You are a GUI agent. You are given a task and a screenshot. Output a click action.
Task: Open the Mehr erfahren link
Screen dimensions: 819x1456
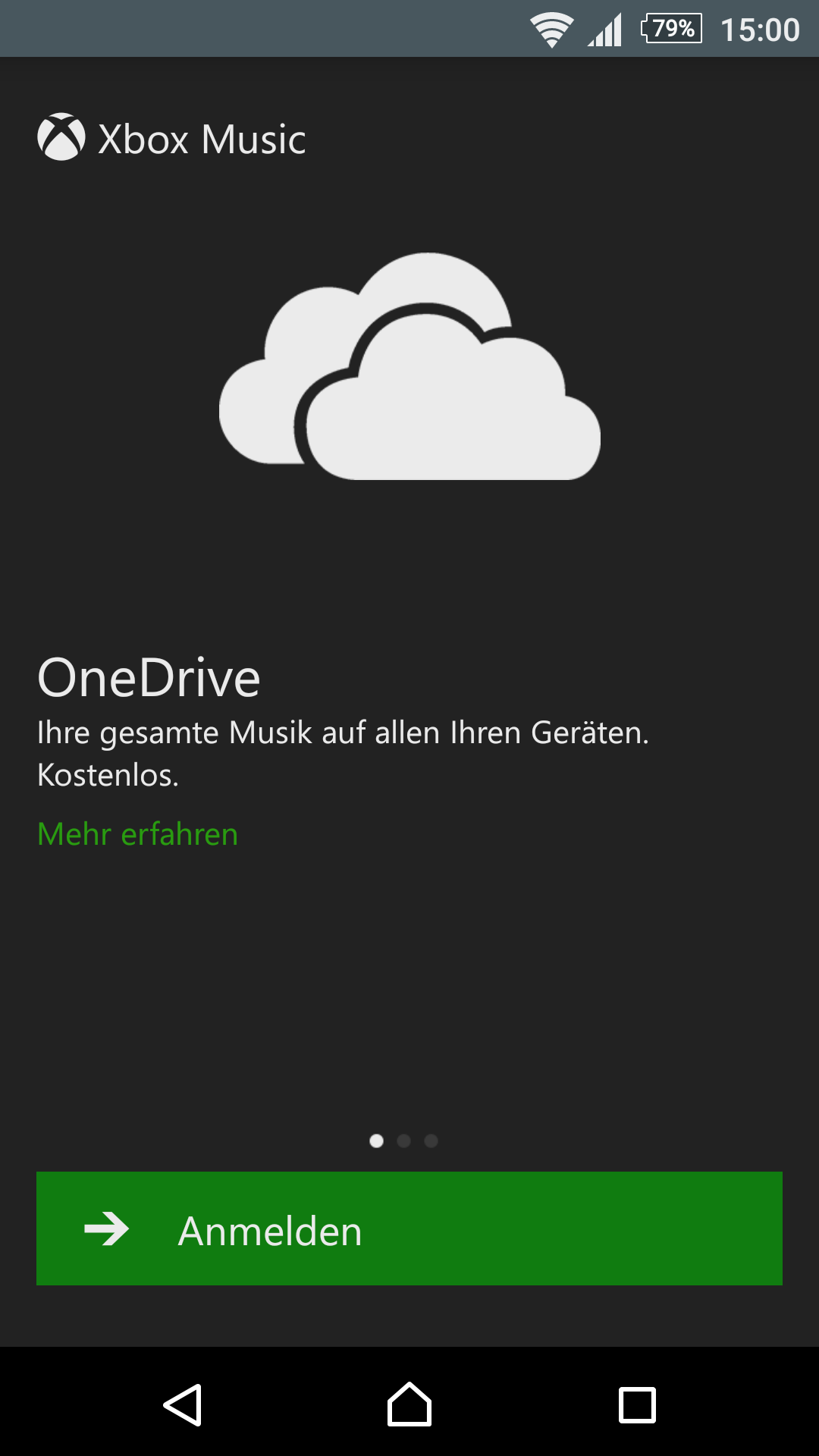click(x=138, y=834)
